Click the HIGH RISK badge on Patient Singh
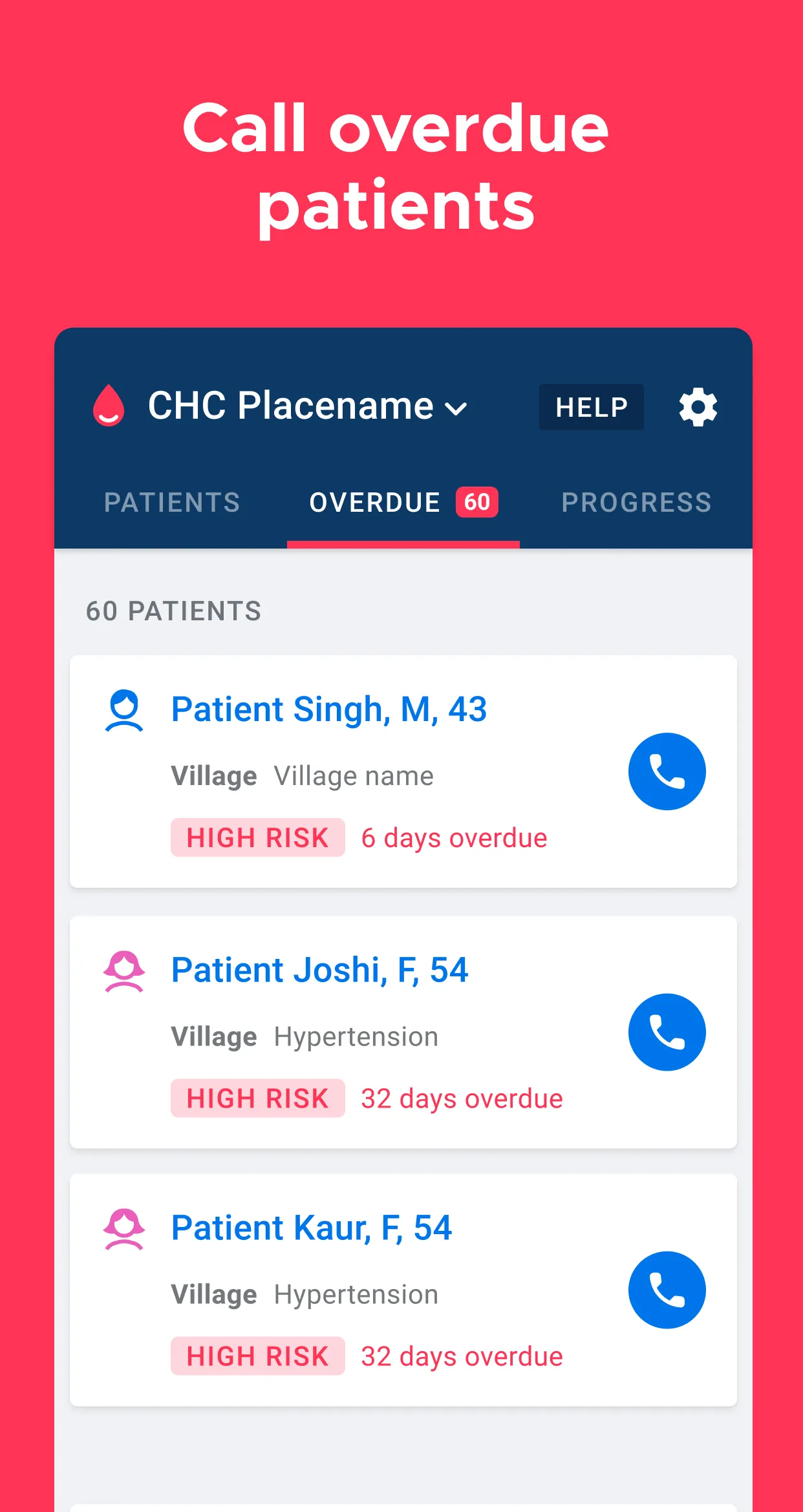This screenshot has width=803, height=1512. click(x=257, y=837)
